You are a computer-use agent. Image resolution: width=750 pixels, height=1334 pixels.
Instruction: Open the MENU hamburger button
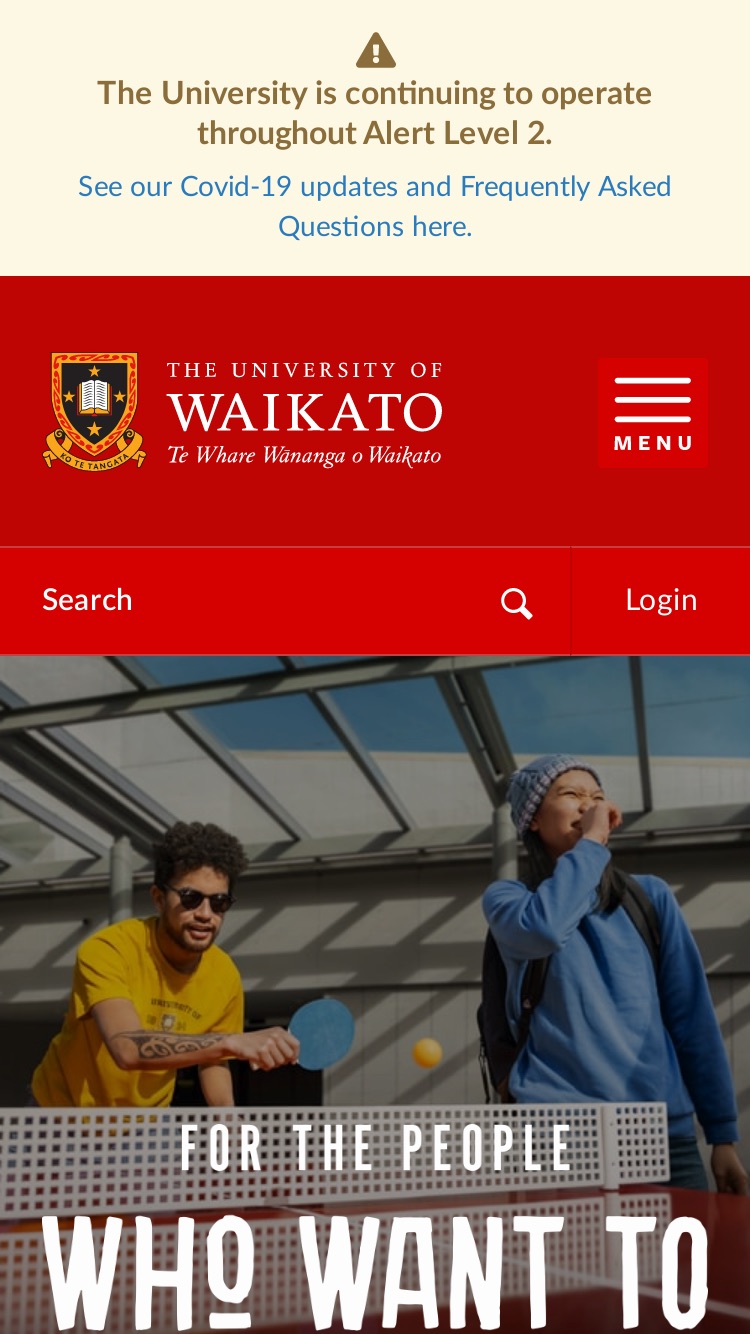point(653,413)
